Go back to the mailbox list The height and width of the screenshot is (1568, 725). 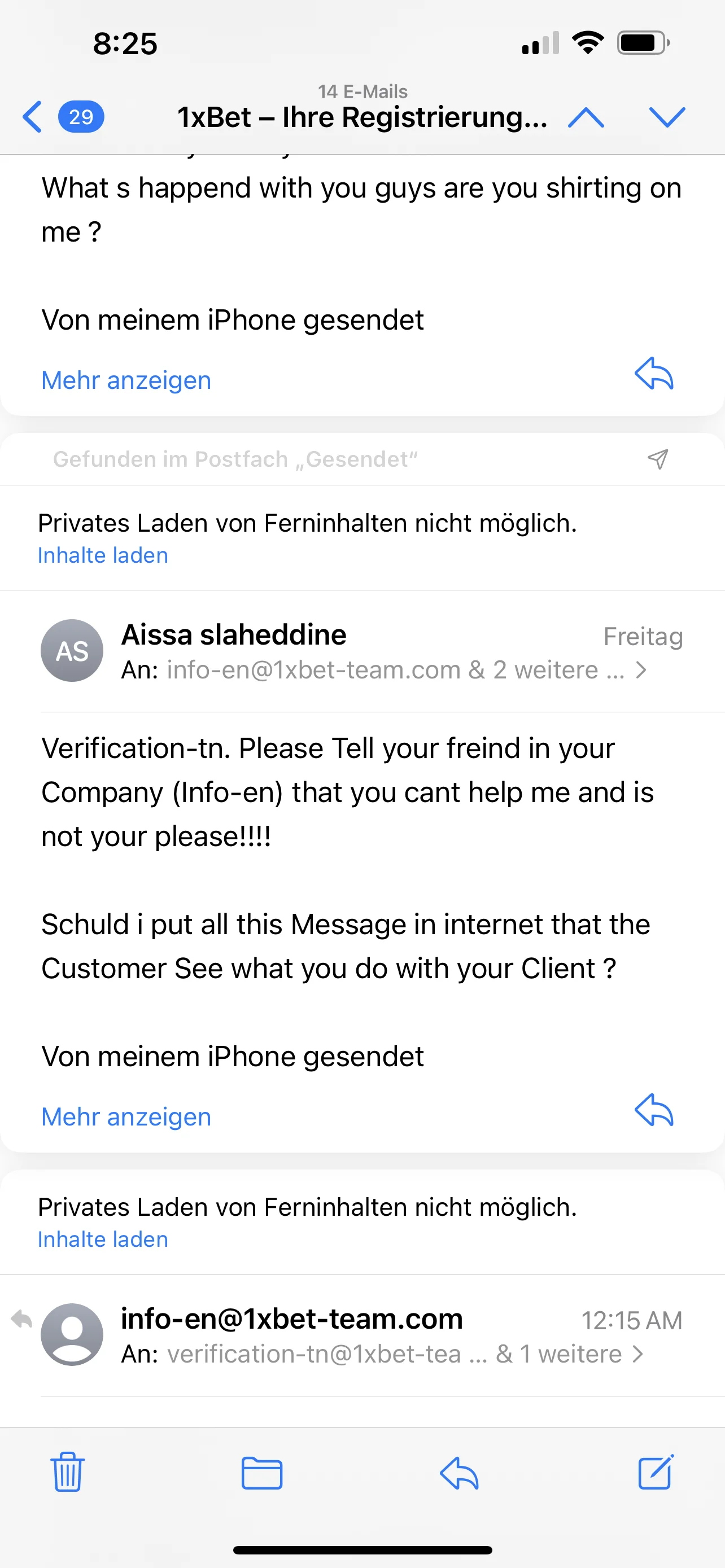(33, 116)
